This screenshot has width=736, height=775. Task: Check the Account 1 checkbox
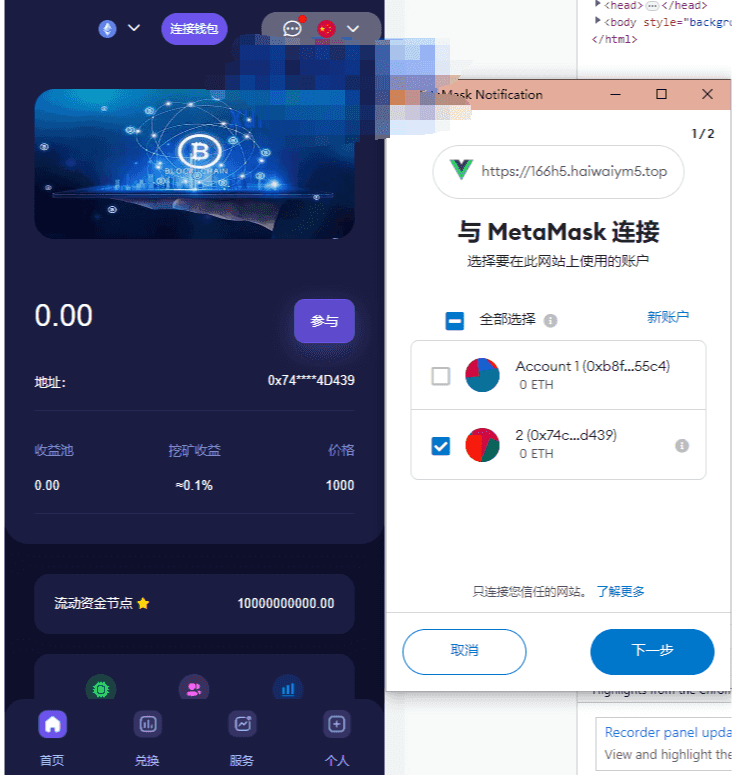click(441, 376)
